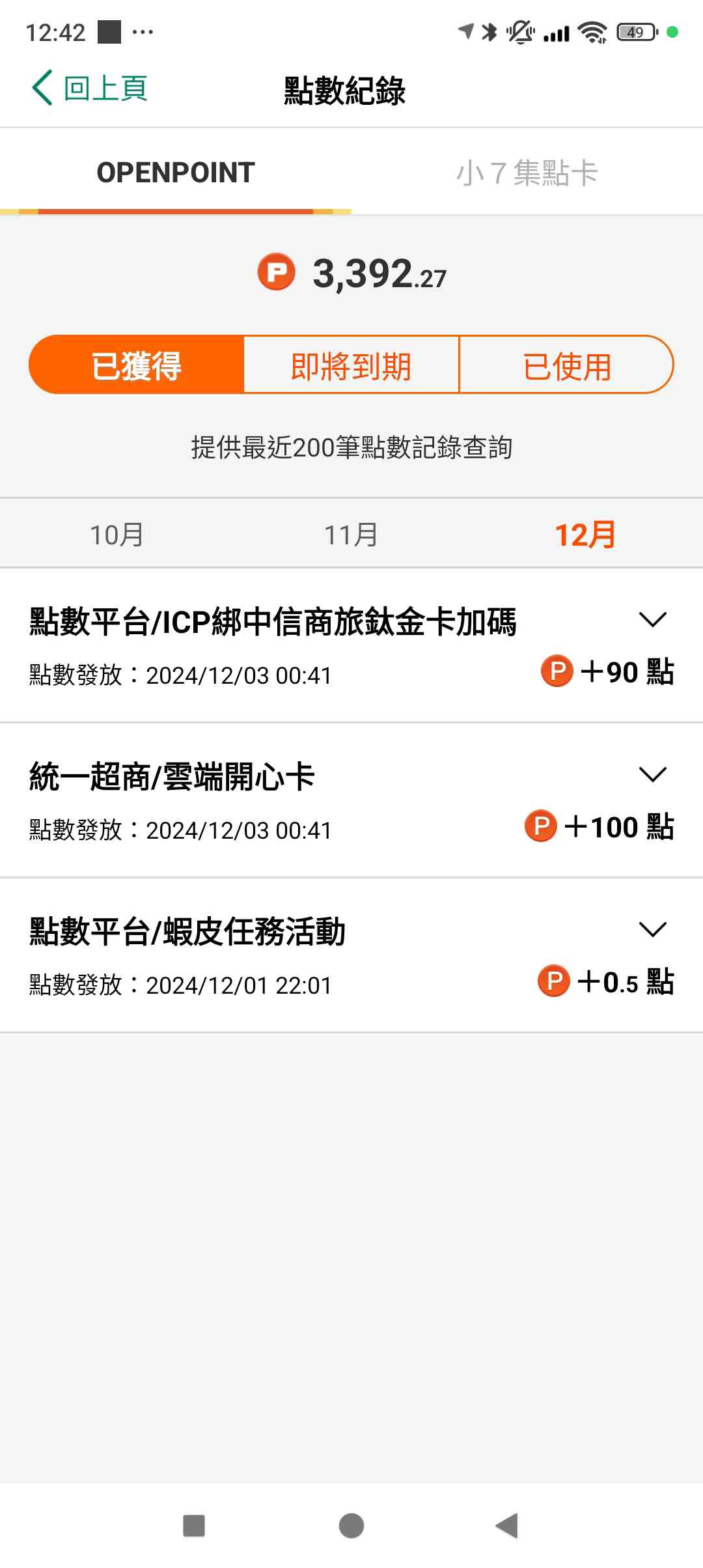Select the 12月 month tab

click(585, 535)
